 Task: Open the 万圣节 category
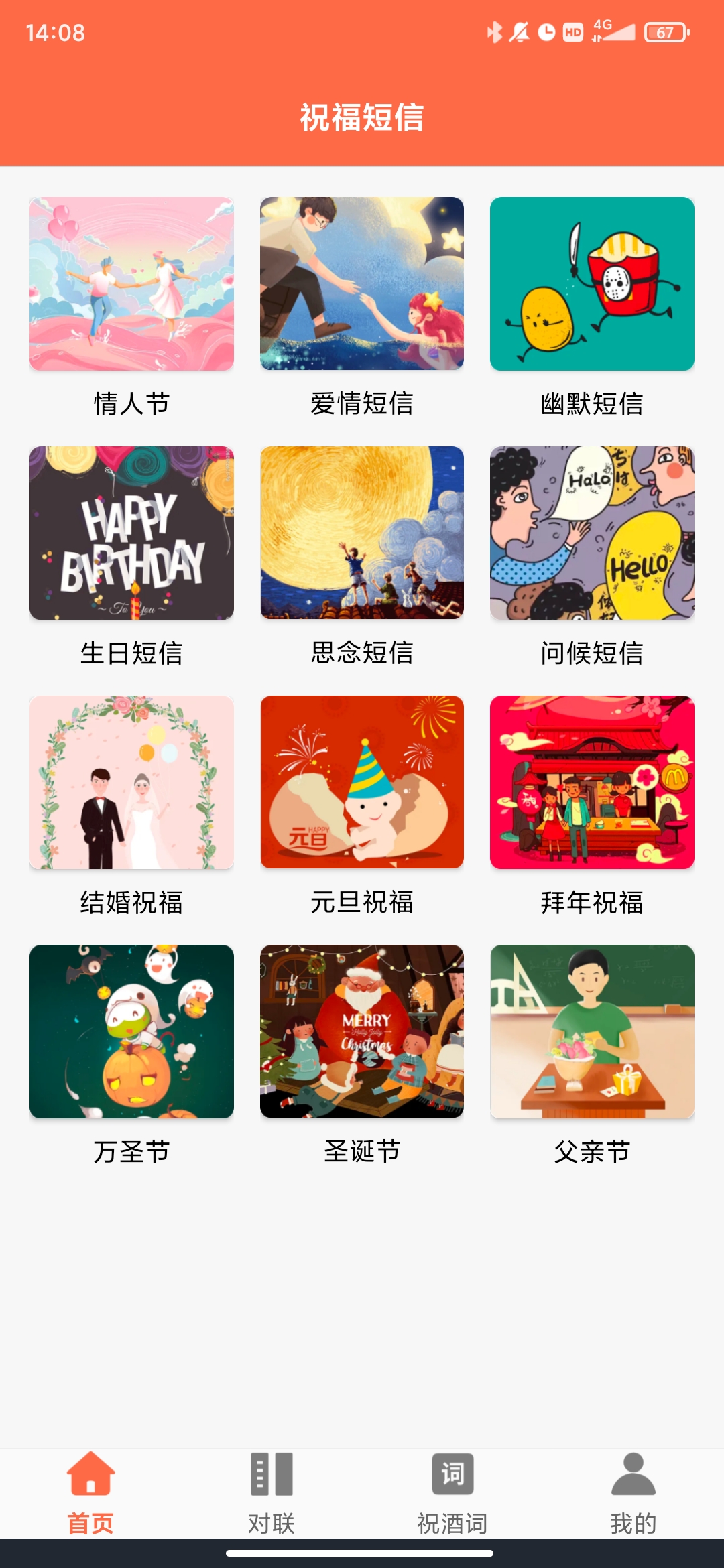(131, 1032)
